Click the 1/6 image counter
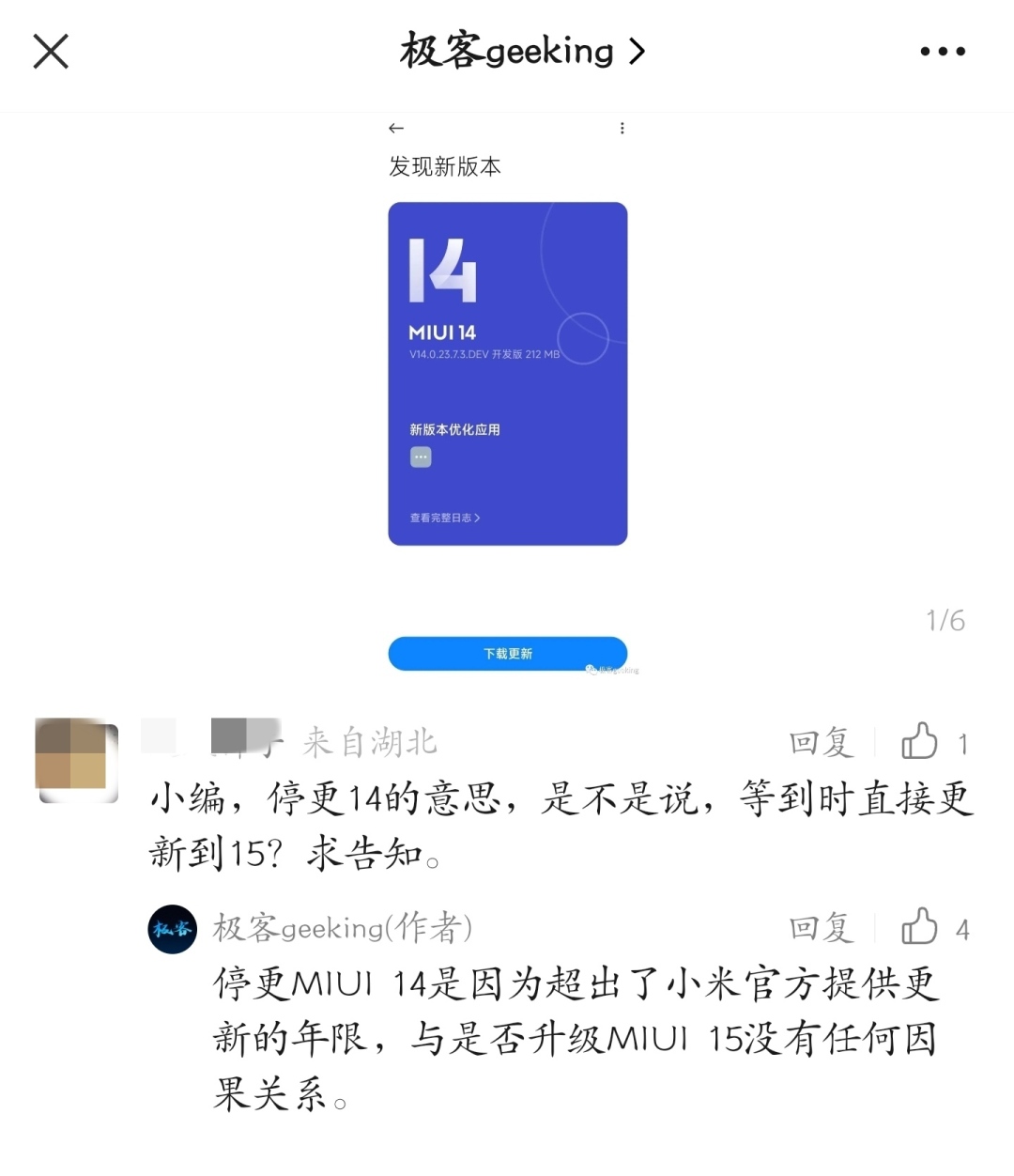 [x=945, y=620]
